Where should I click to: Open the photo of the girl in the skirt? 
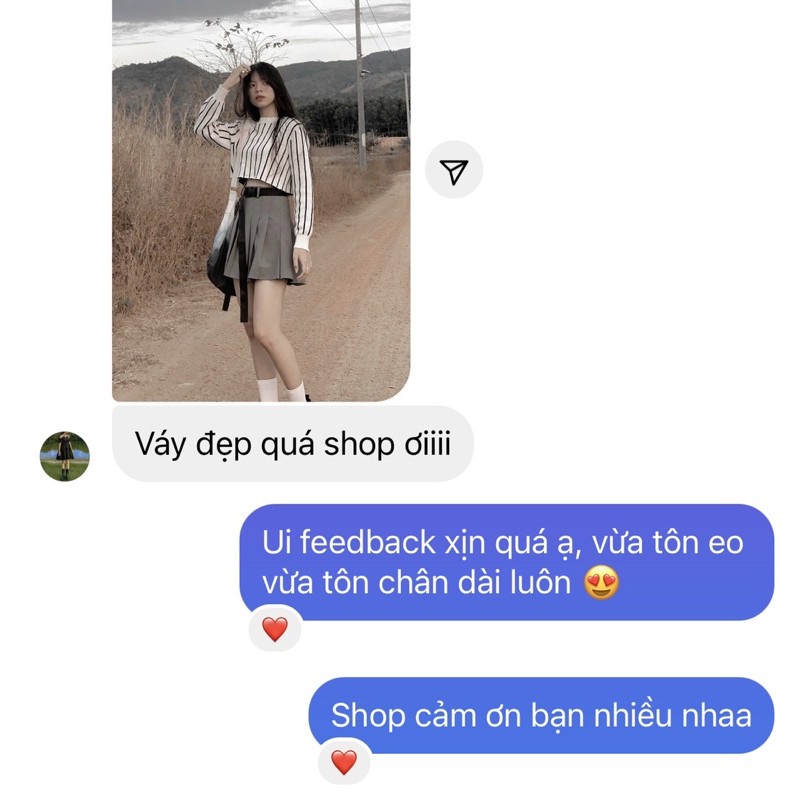(261, 200)
